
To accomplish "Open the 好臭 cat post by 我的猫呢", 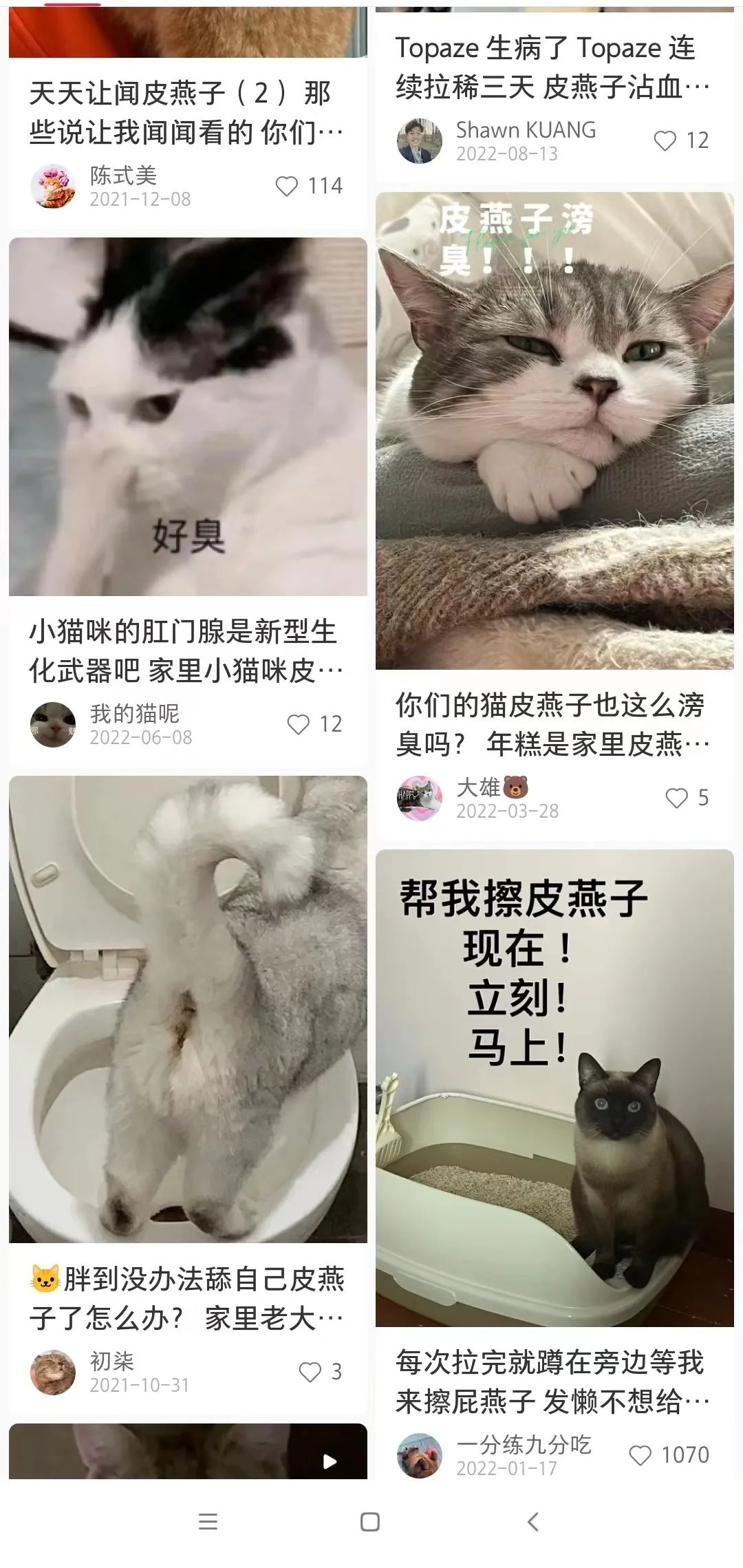I will click(x=188, y=416).
